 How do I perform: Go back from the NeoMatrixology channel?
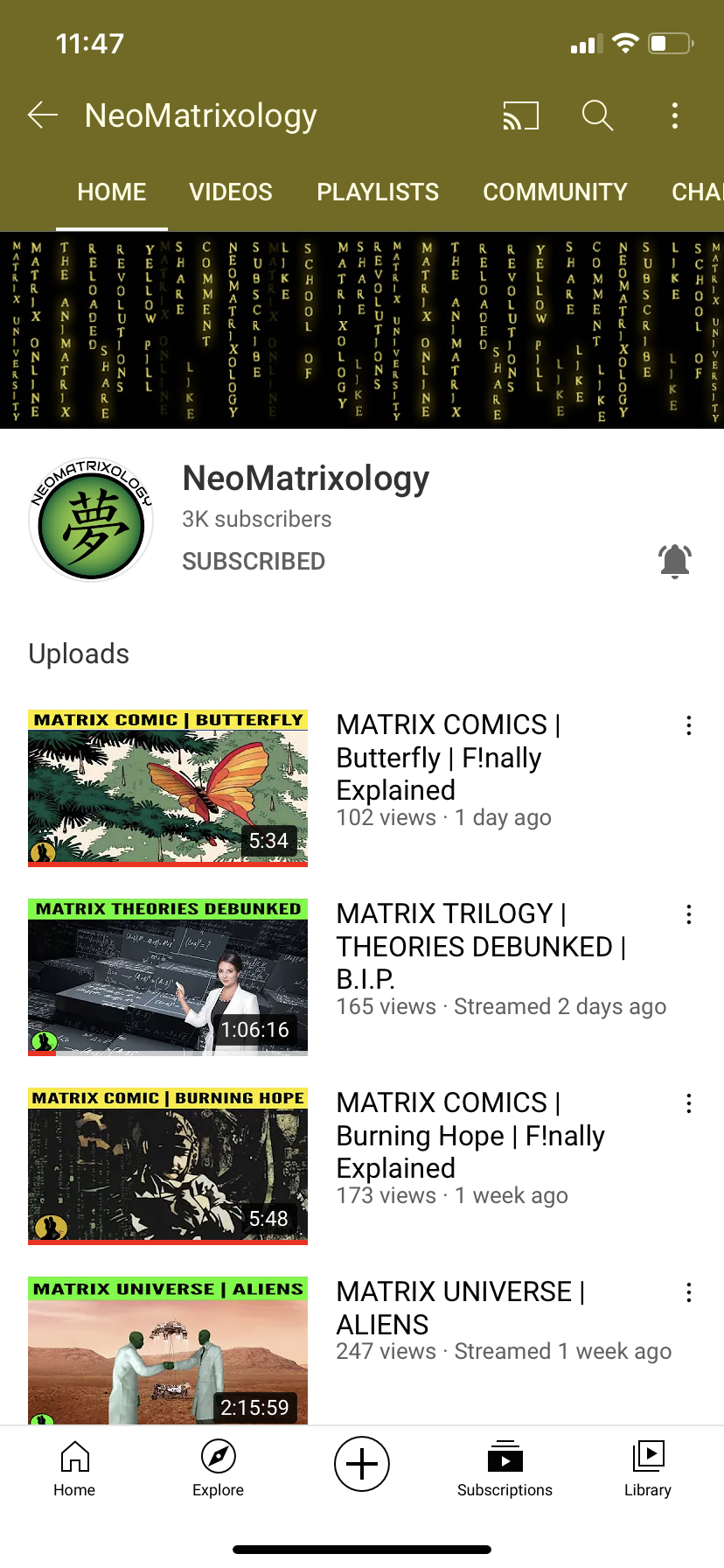point(42,115)
